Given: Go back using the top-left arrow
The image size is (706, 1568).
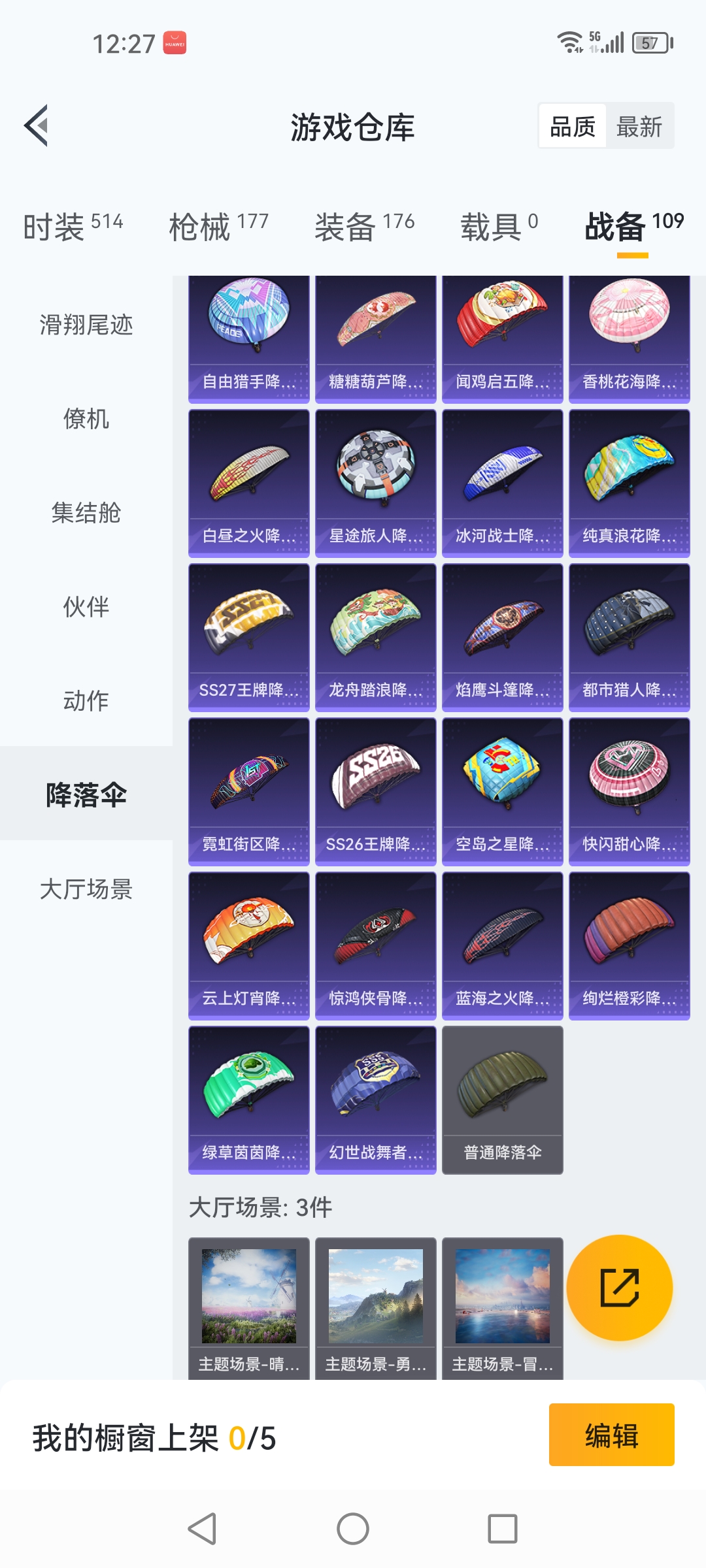Looking at the screenshot, I should 37,125.
